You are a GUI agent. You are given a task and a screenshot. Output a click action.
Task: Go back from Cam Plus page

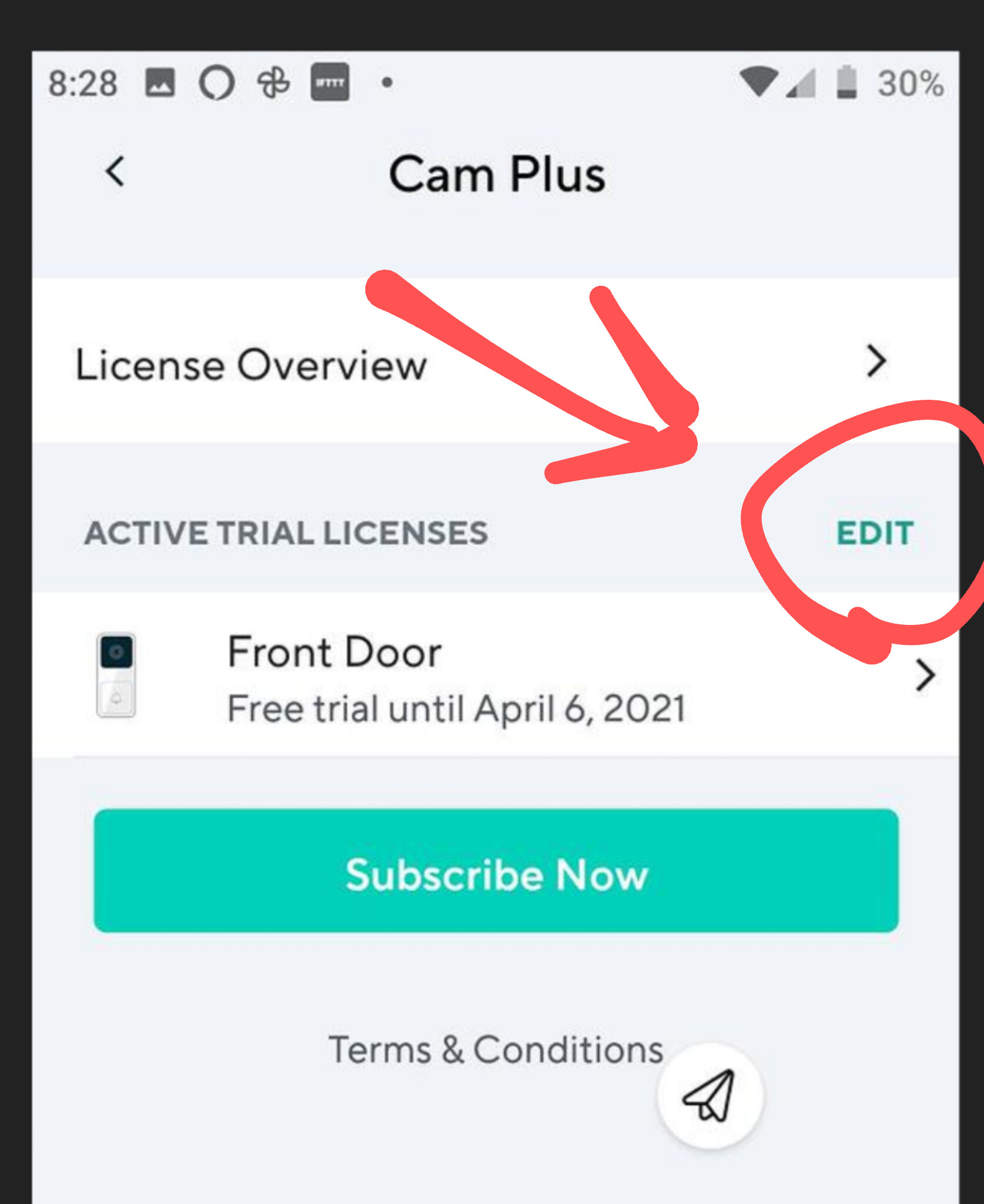pyautogui.click(x=115, y=172)
